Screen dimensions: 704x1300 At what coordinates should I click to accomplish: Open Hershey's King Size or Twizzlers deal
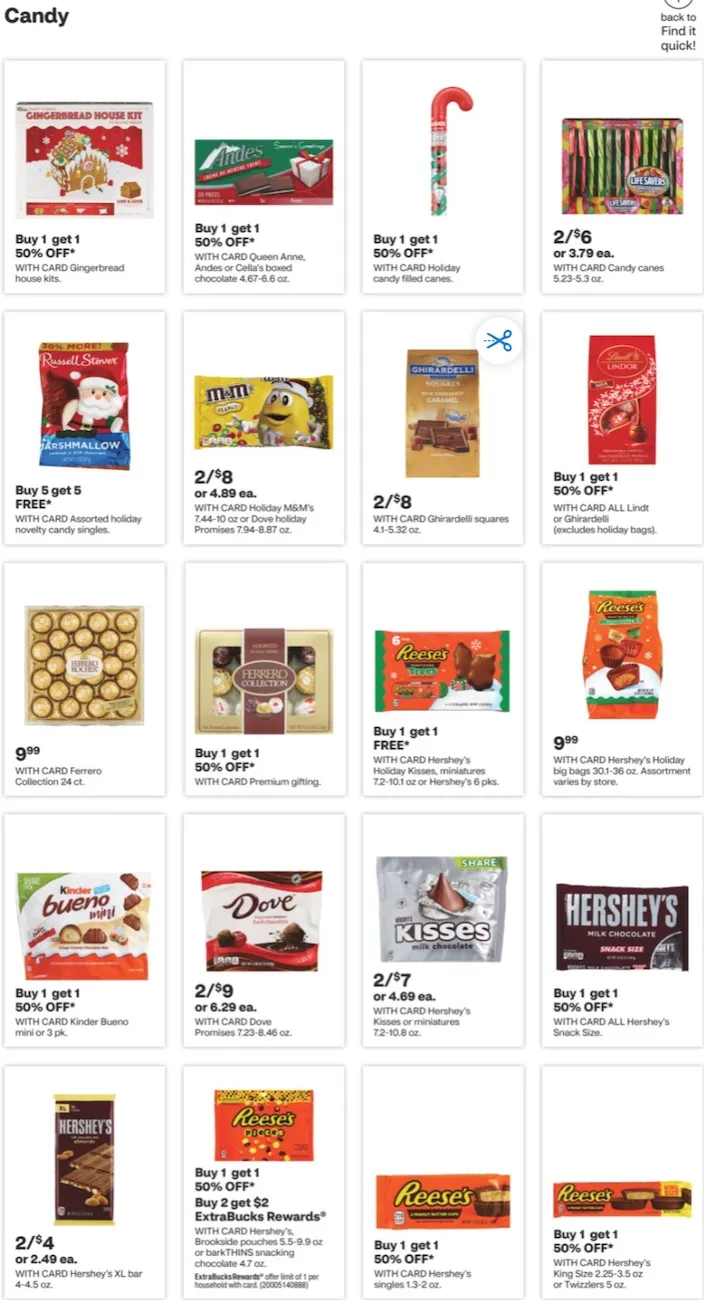tap(622, 1180)
